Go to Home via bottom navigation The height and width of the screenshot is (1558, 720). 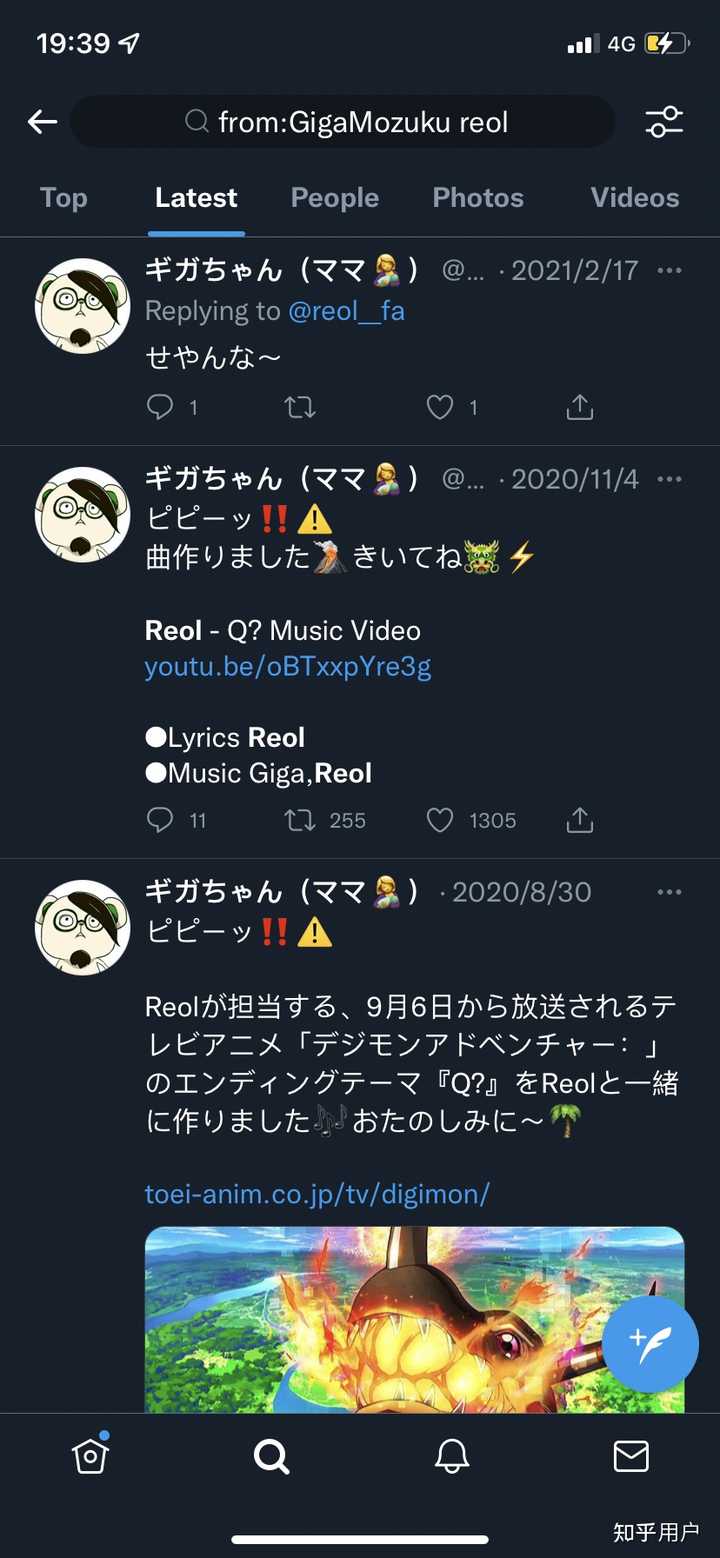pyautogui.click(x=90, y=1456)
